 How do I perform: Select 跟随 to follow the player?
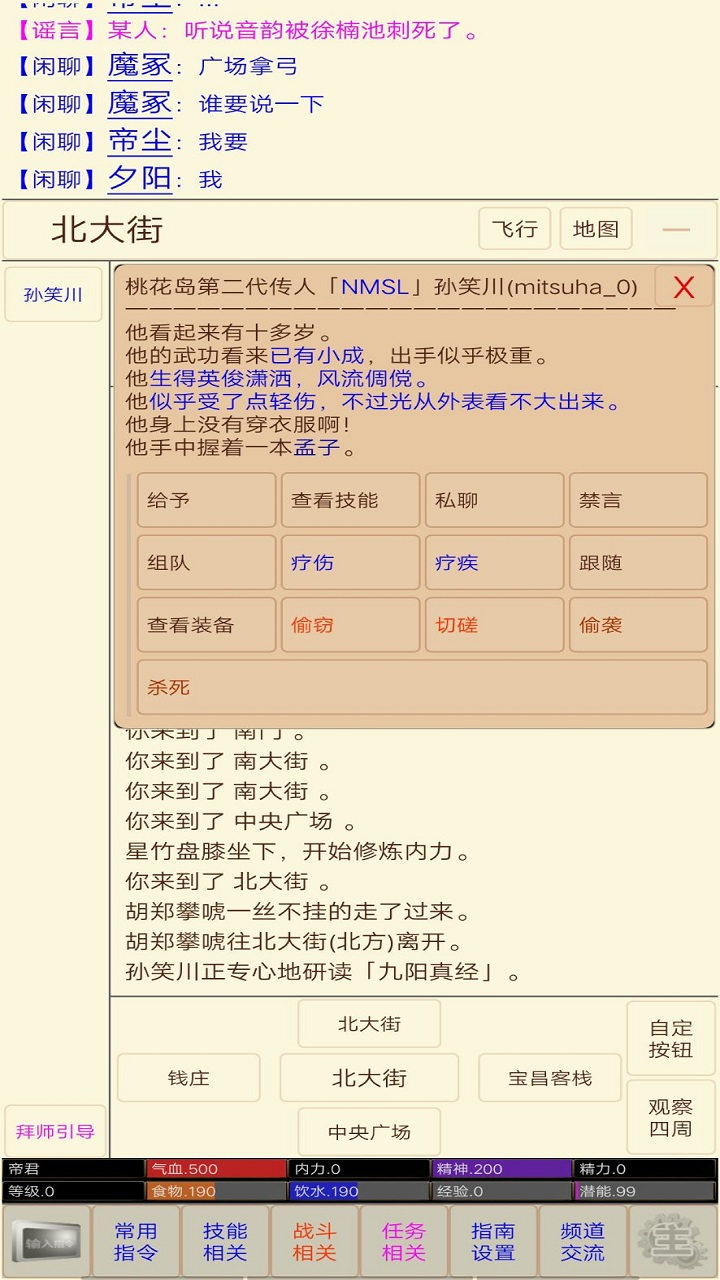point(638,563)
